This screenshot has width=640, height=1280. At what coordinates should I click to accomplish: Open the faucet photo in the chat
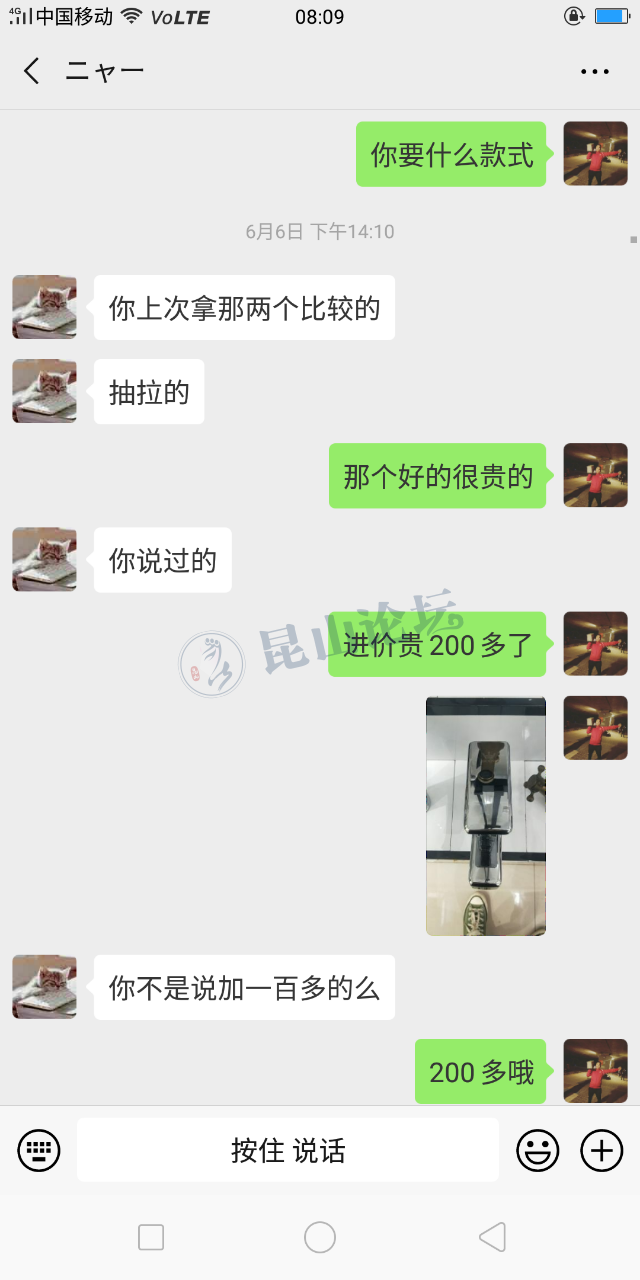(486, 816)
